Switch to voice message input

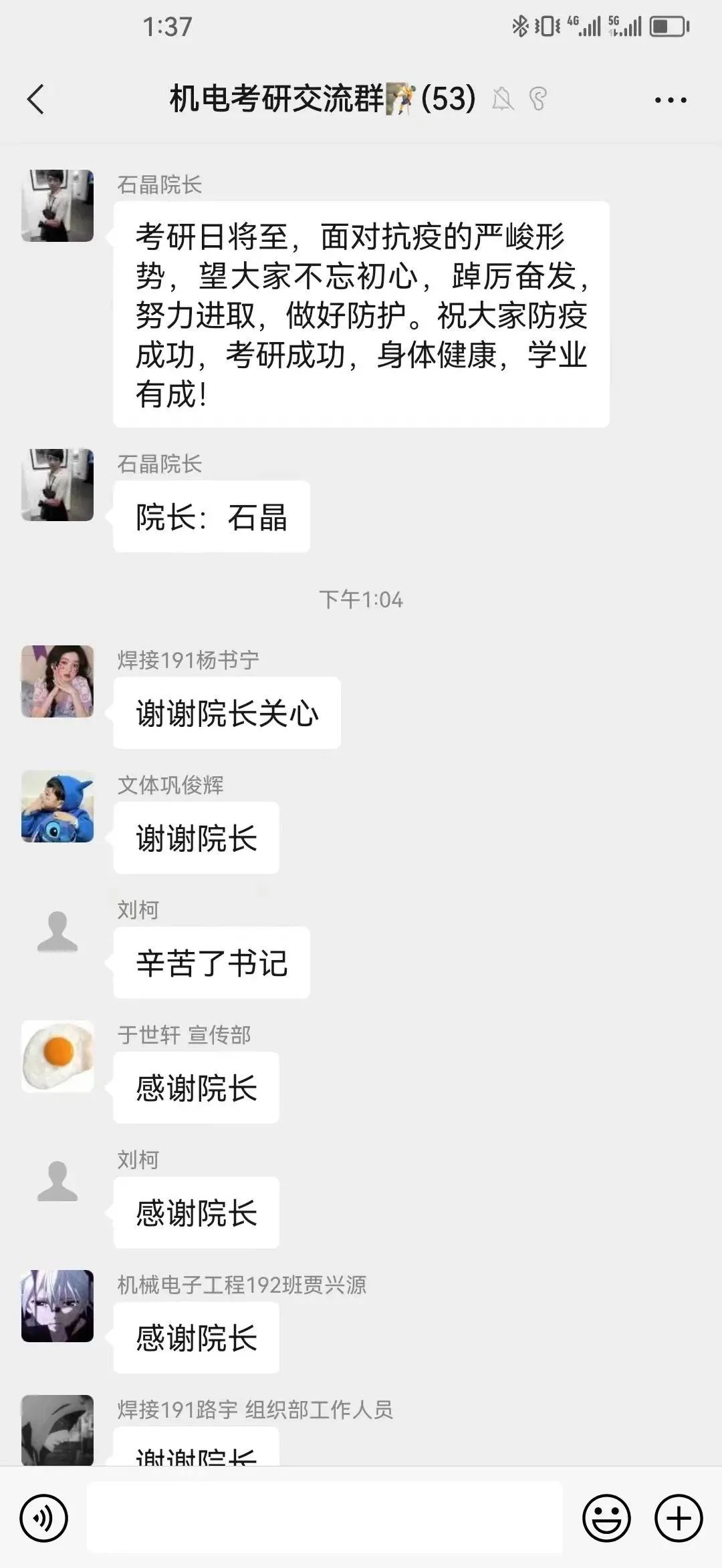(44, 1519)
